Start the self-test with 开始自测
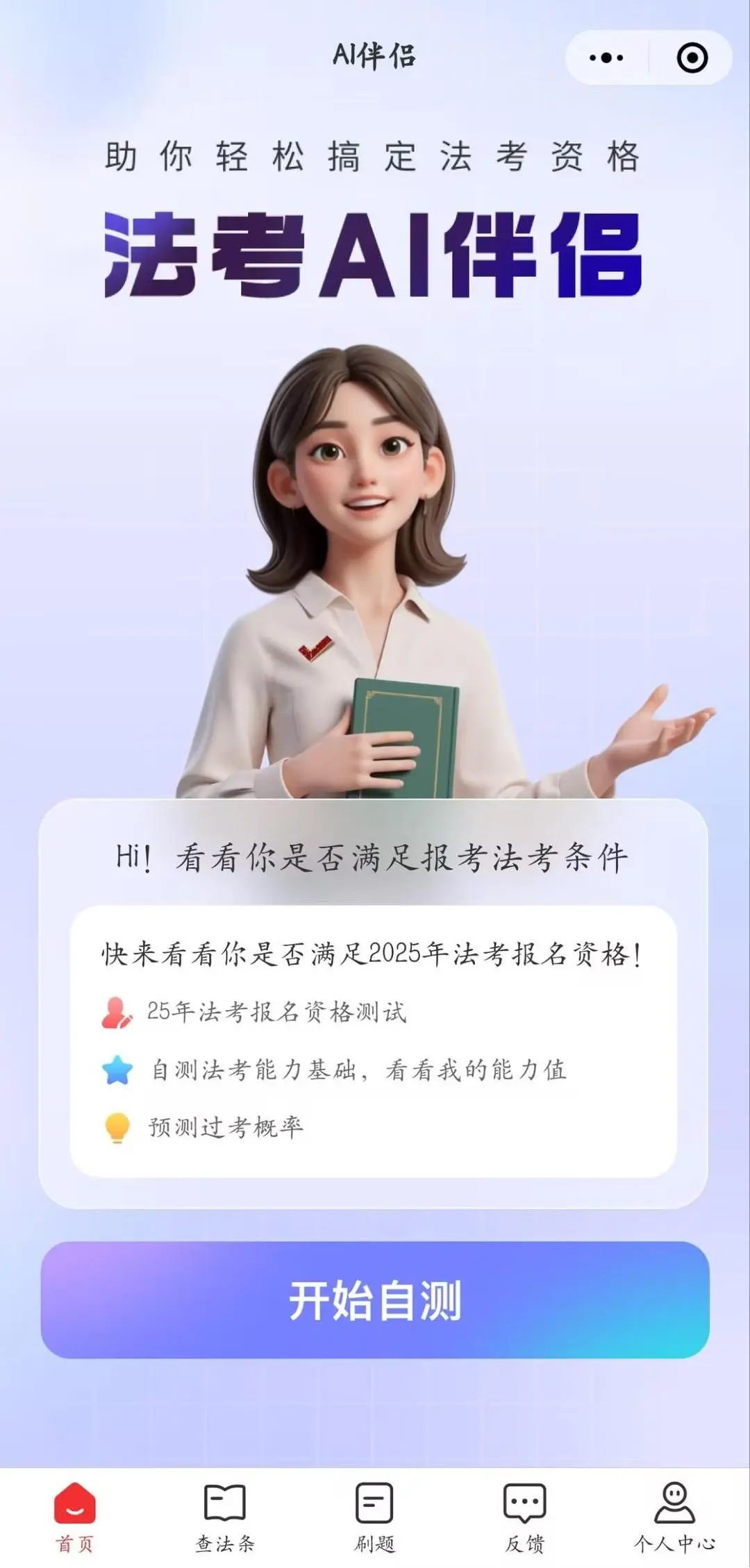This screenshot has height=1568, width=750. [x=375, y=1299]
